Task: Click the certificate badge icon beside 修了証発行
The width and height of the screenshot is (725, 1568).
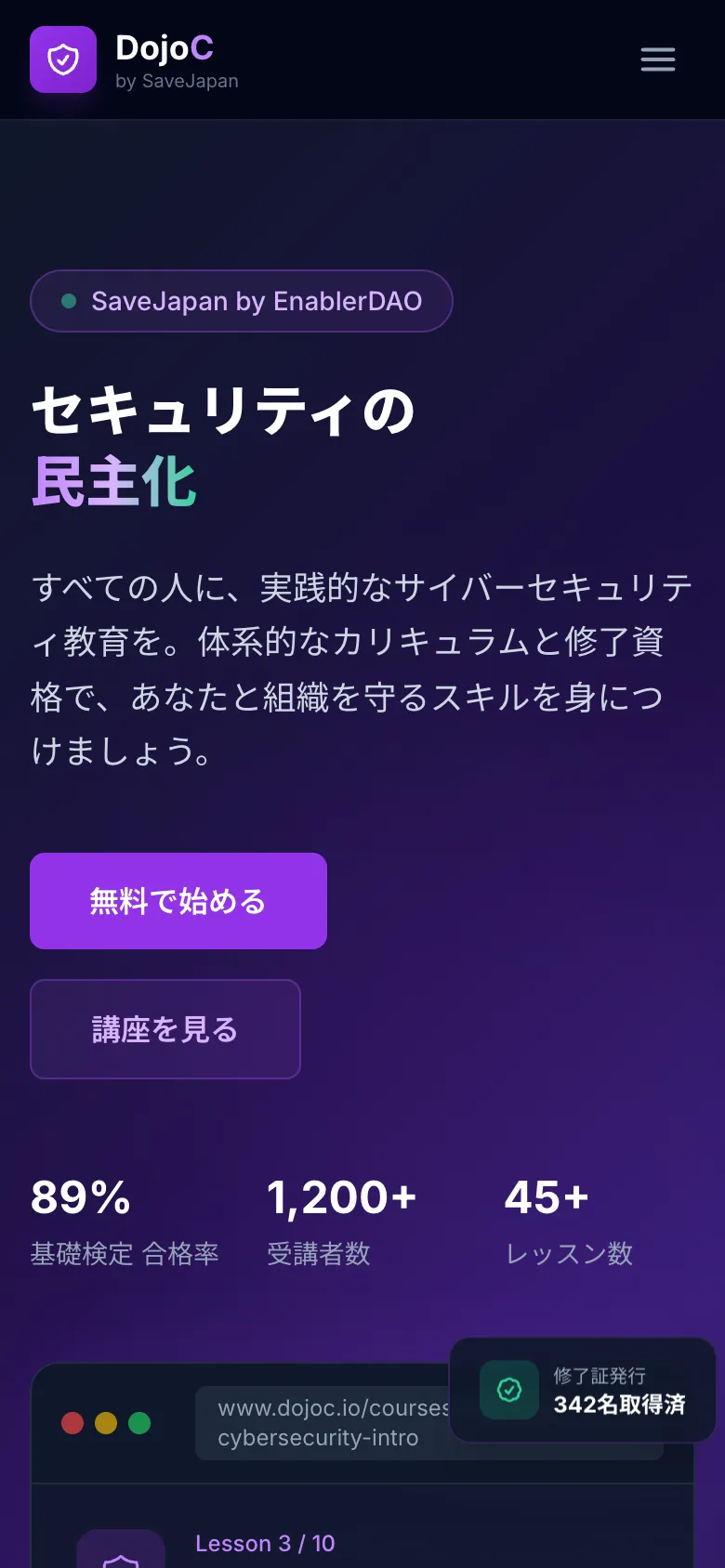Action: 507,1390
